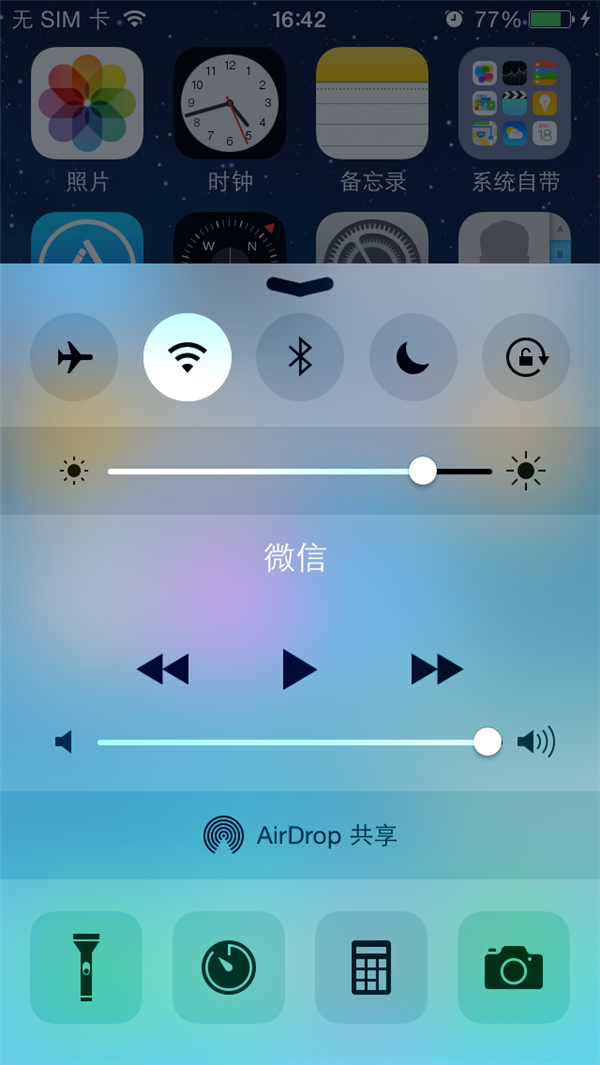Viewport: 600px width, 1065px height.
Task: Open the 照片 app
Action: tap(87, 103)
